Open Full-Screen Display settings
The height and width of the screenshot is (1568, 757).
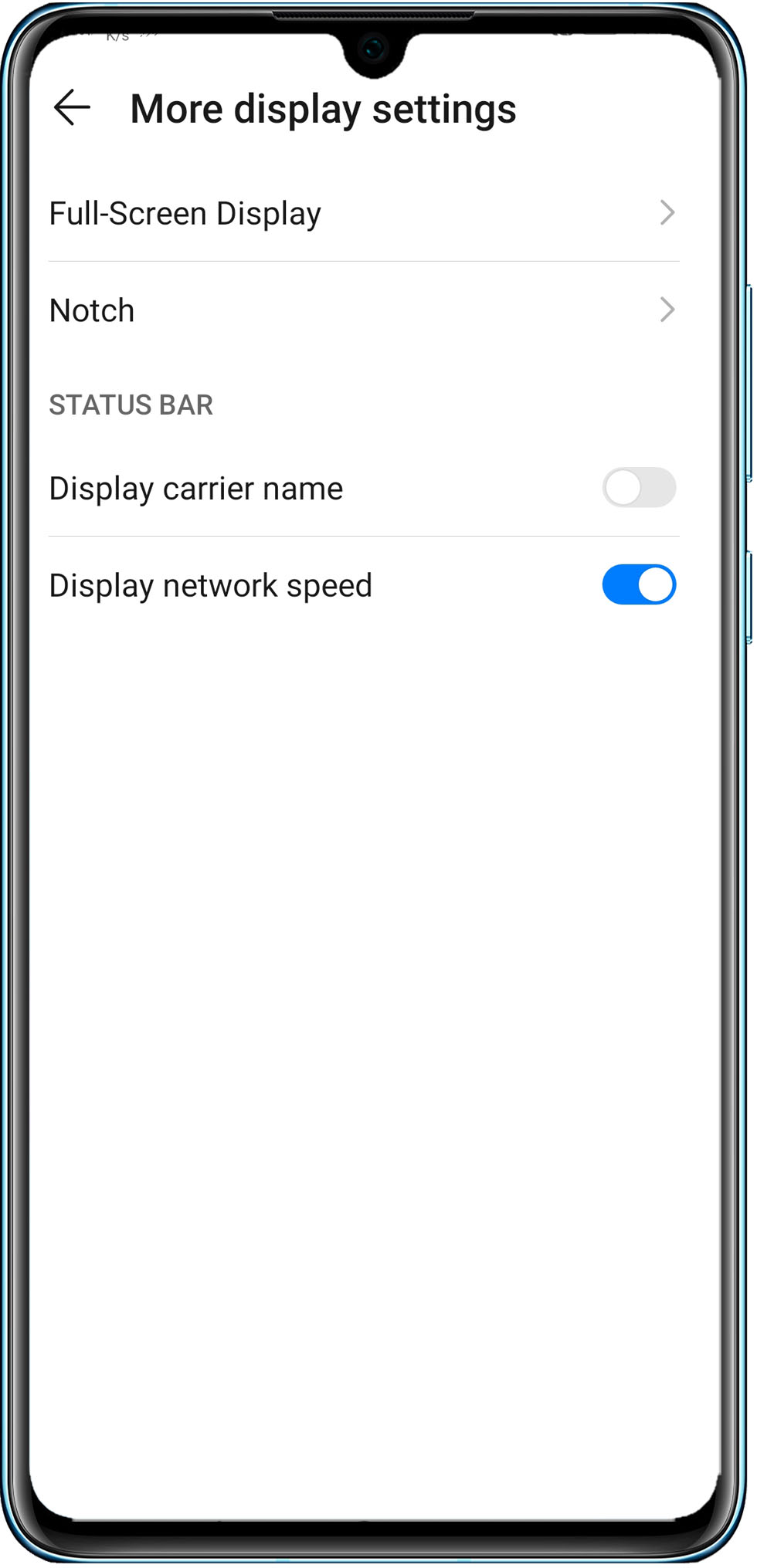363,213
